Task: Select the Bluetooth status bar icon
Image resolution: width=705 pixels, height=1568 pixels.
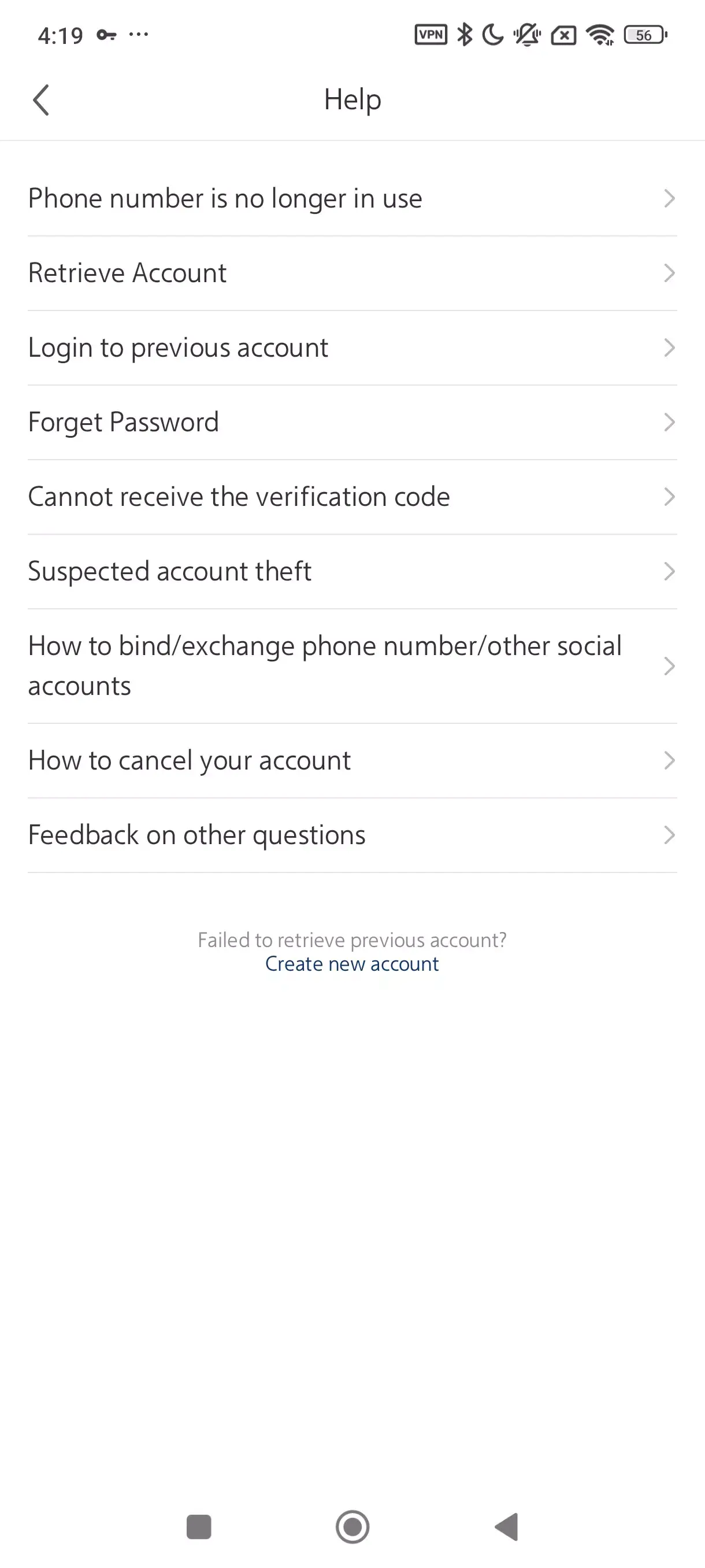Action: (464, 35)
